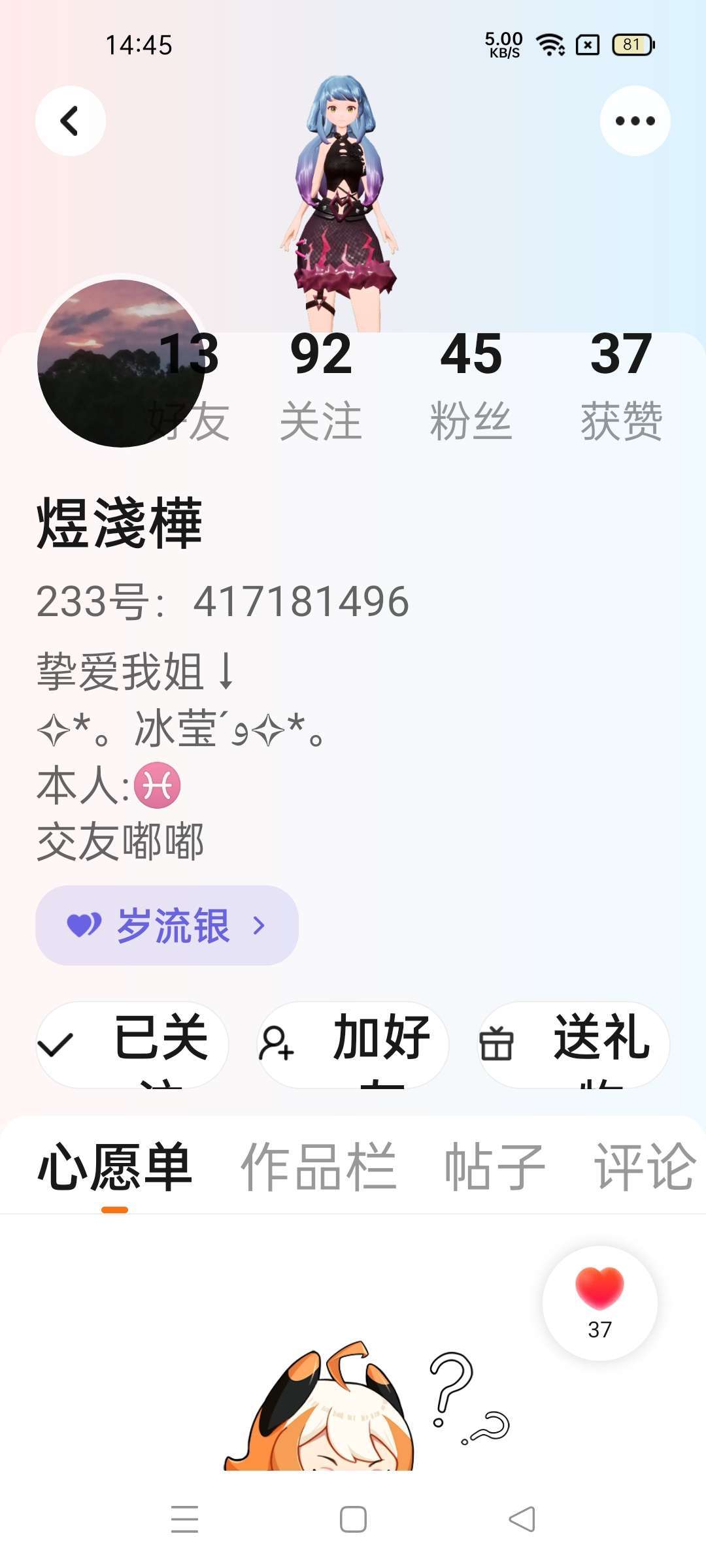Switch to the 帖子 tab
The height and width of the screenshot is (1568, 706).
(x=494, y=1167)
